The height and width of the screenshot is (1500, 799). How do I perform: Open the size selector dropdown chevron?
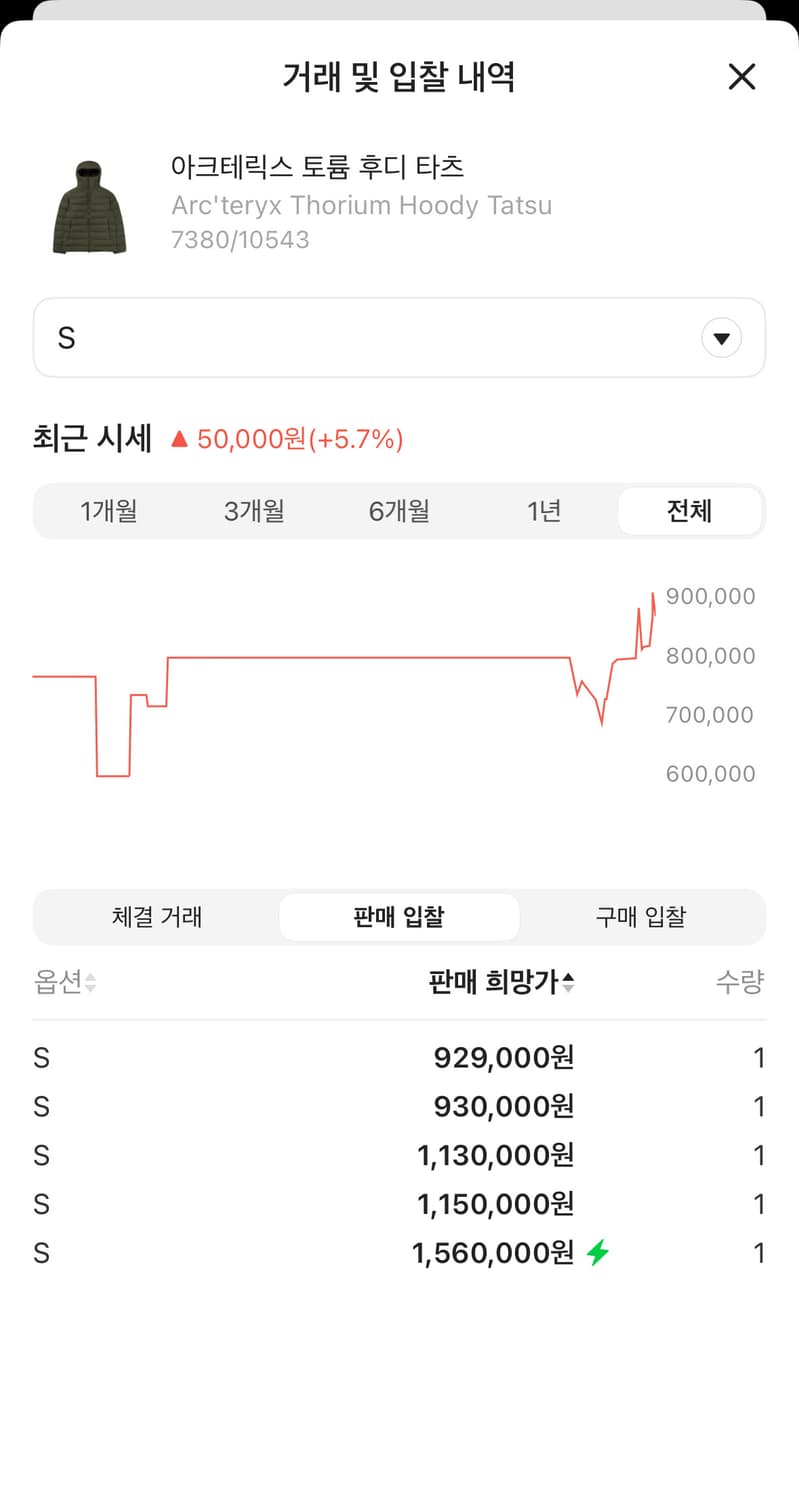tap(722, 337)
